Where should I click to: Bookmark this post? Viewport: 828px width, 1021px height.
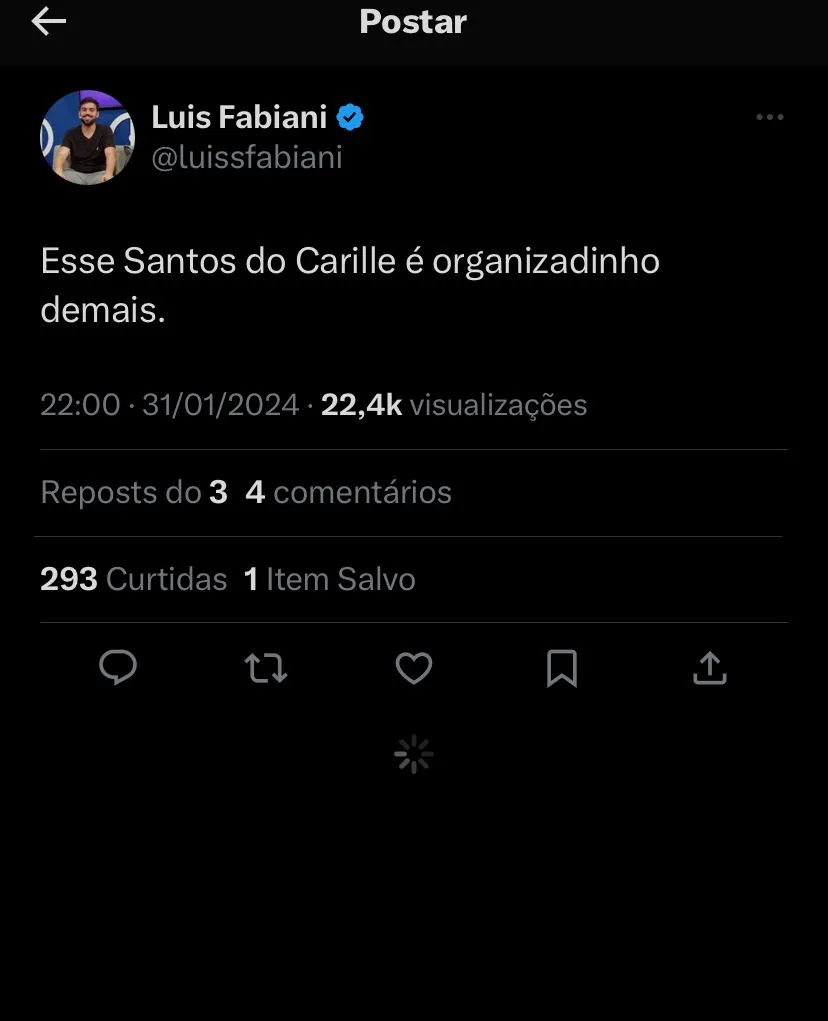point(561,668)
